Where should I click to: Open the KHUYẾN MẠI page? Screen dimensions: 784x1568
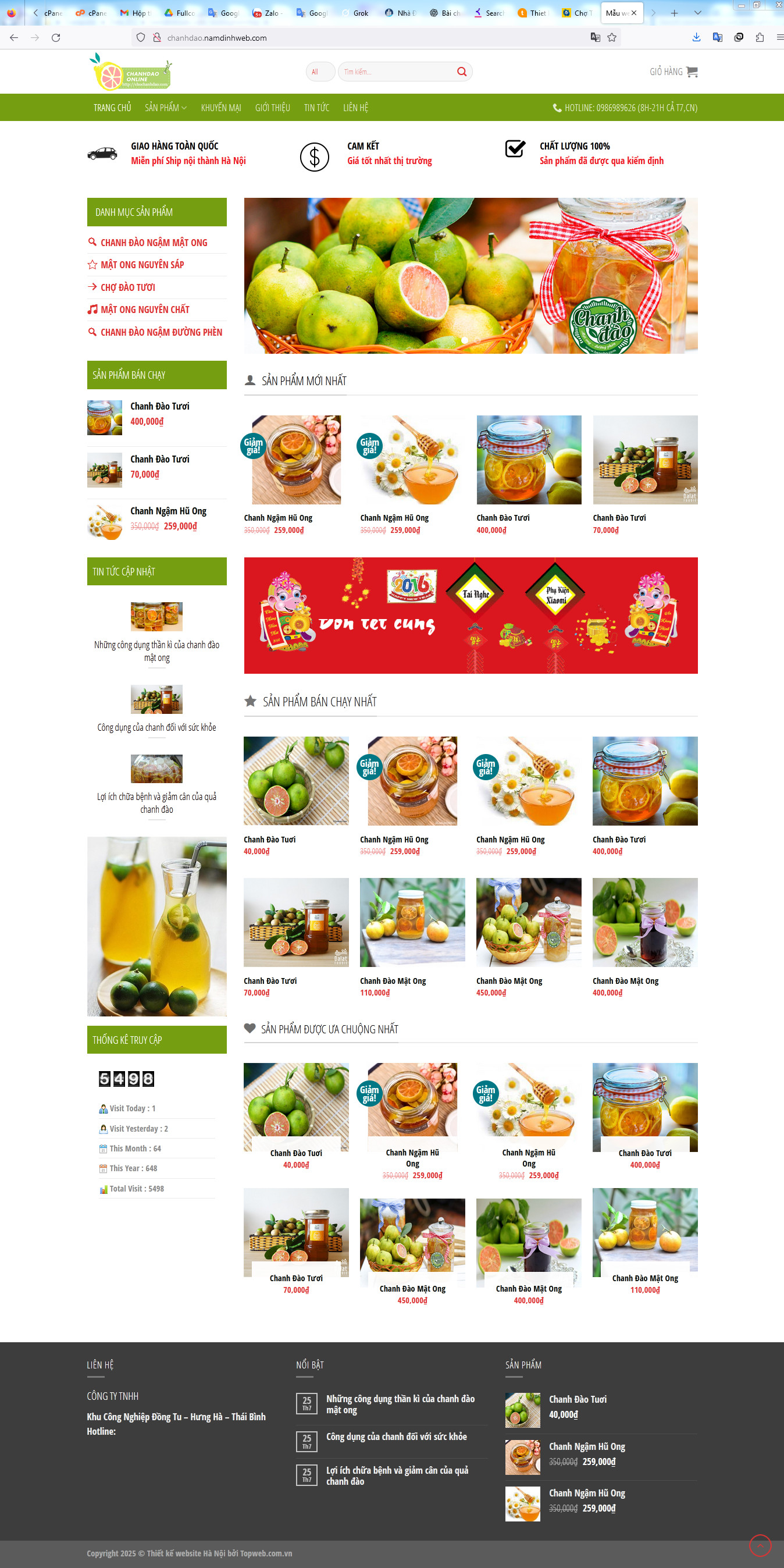click(x=221, y=108)
